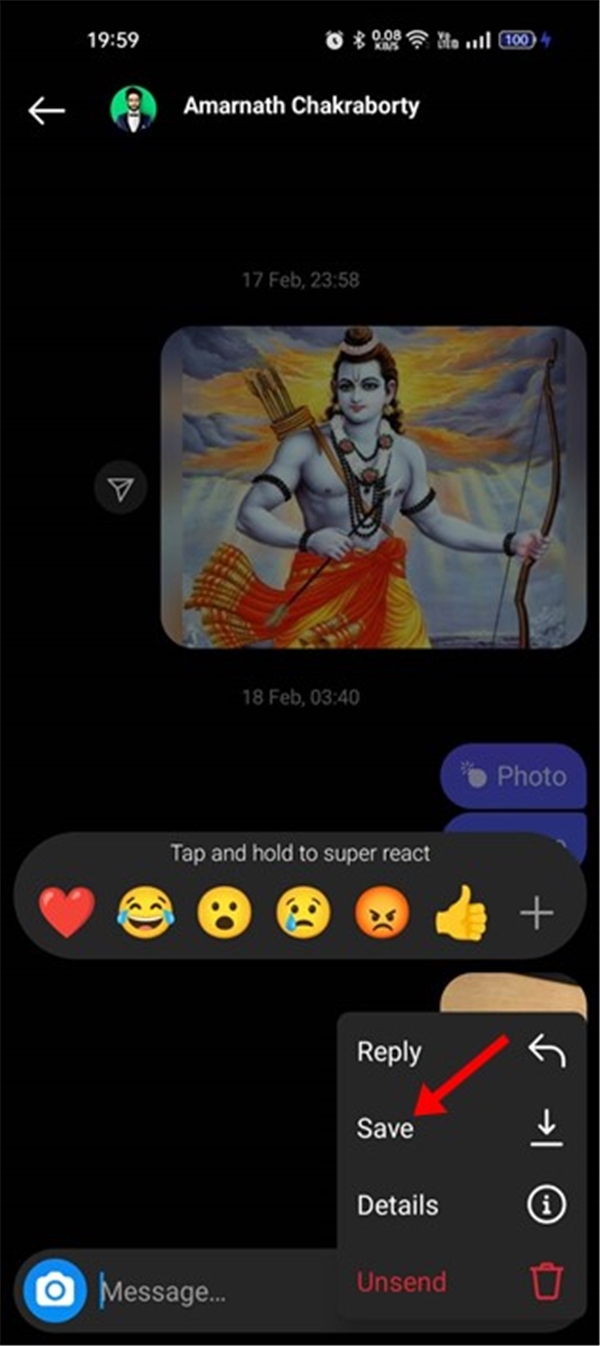React with the angry face emoji
This screenshot has width=600, height=1346.
[x=382, y=912]
